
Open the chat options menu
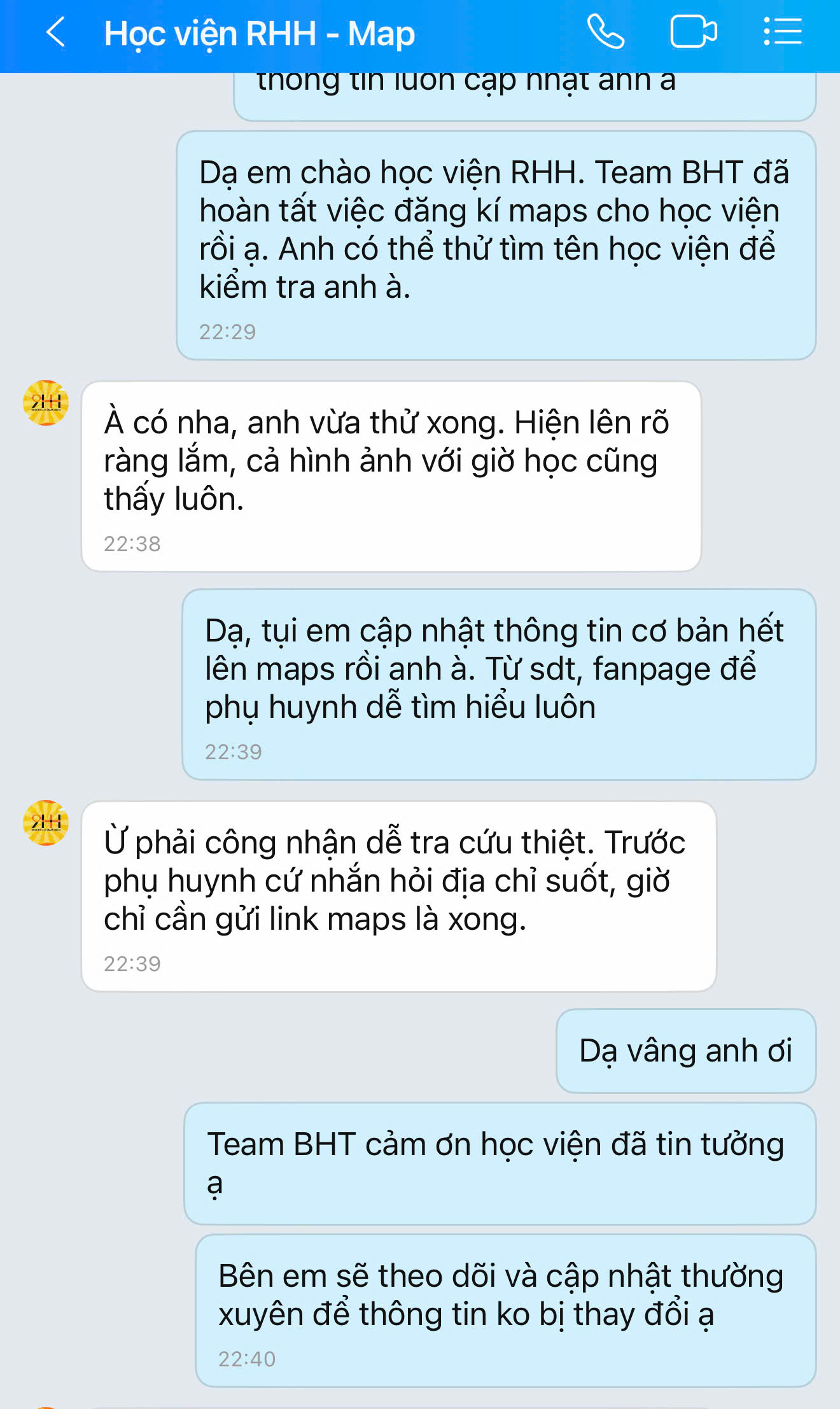783,32
